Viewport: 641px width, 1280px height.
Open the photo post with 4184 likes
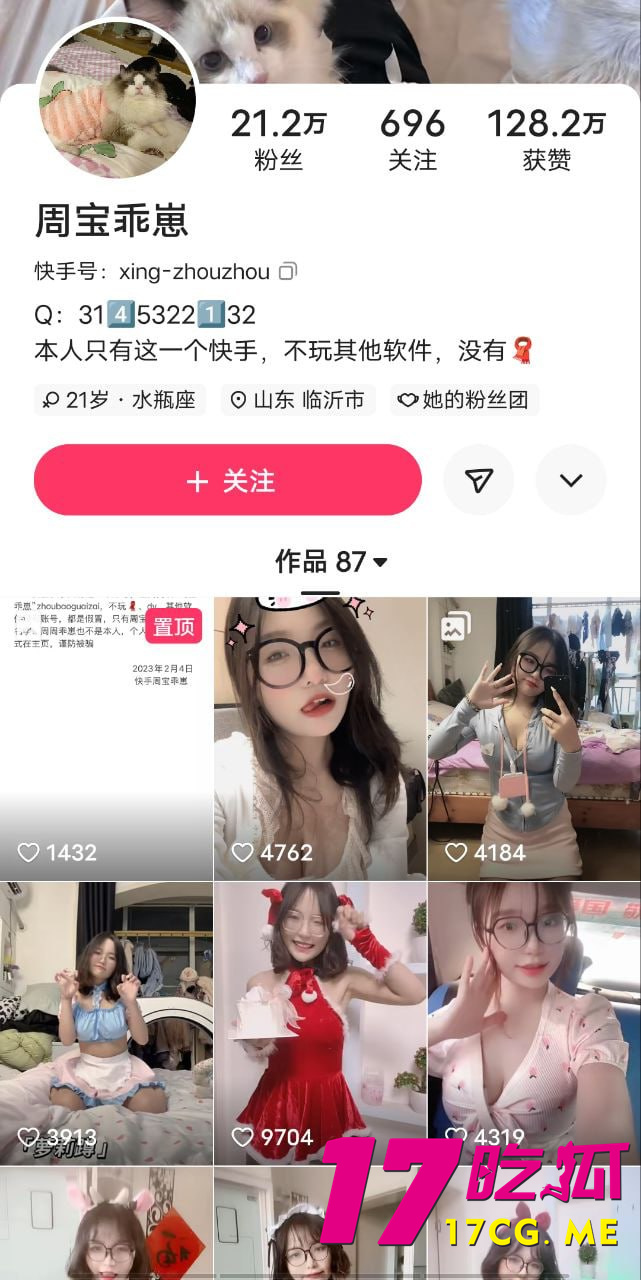click(534, 738)
